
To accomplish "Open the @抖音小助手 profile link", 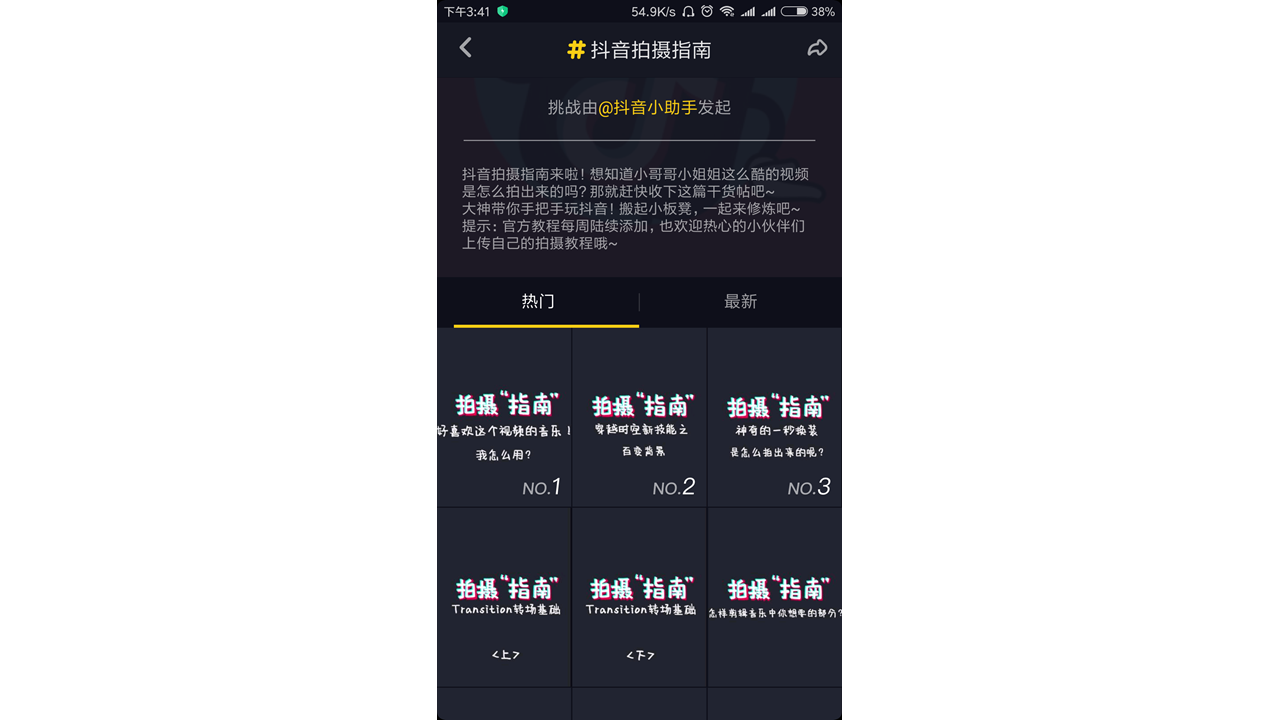I will (647, 107).
